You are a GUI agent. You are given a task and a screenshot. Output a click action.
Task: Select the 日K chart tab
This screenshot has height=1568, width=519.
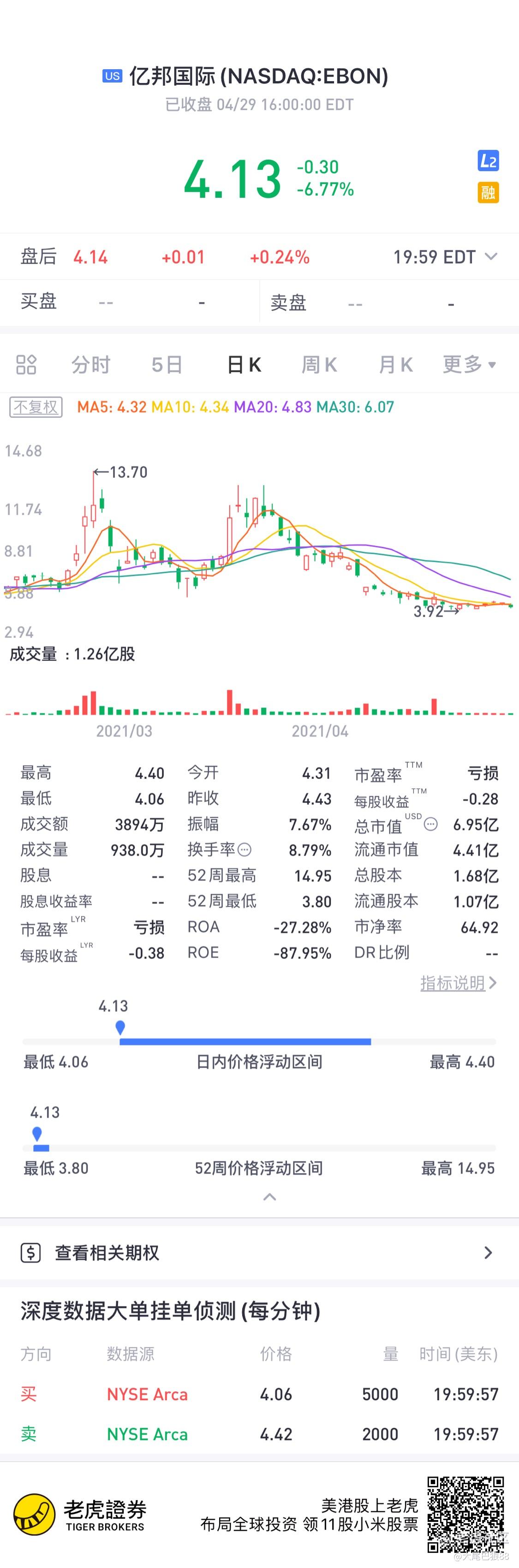244,365
